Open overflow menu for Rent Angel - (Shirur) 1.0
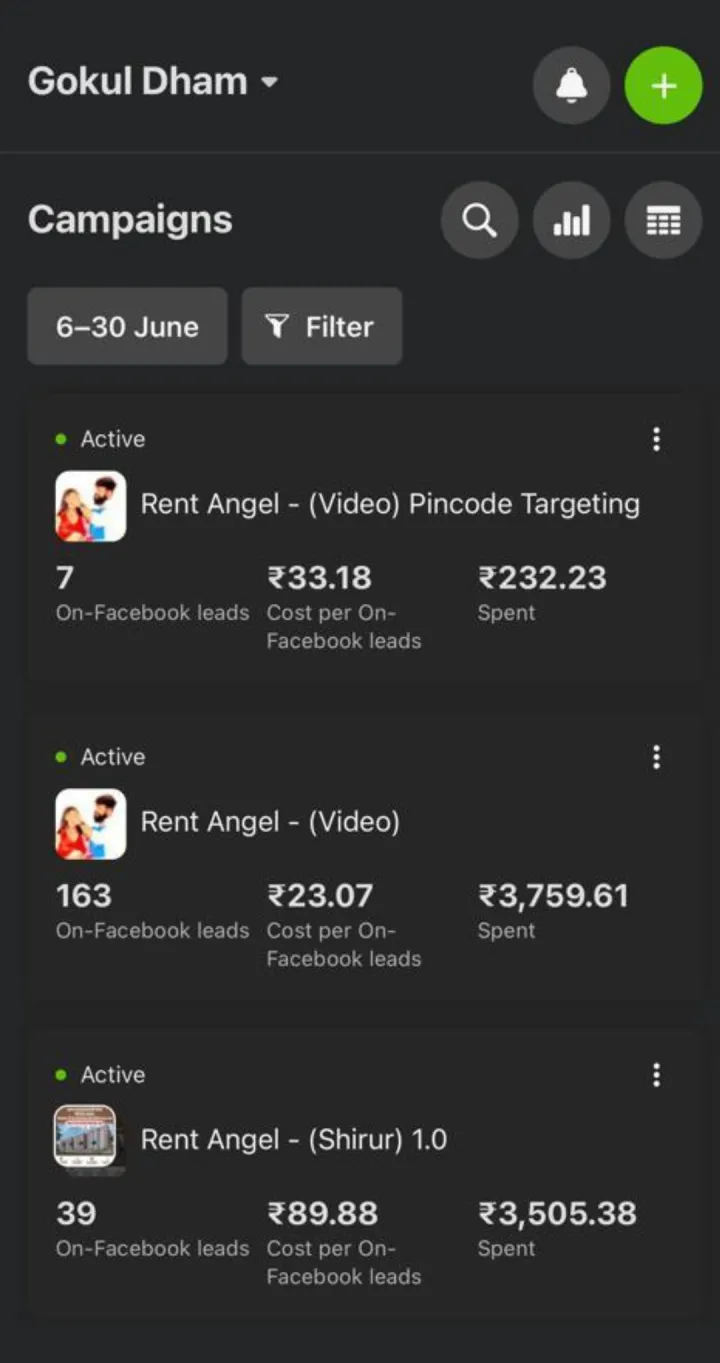 tap(656, 1075)
